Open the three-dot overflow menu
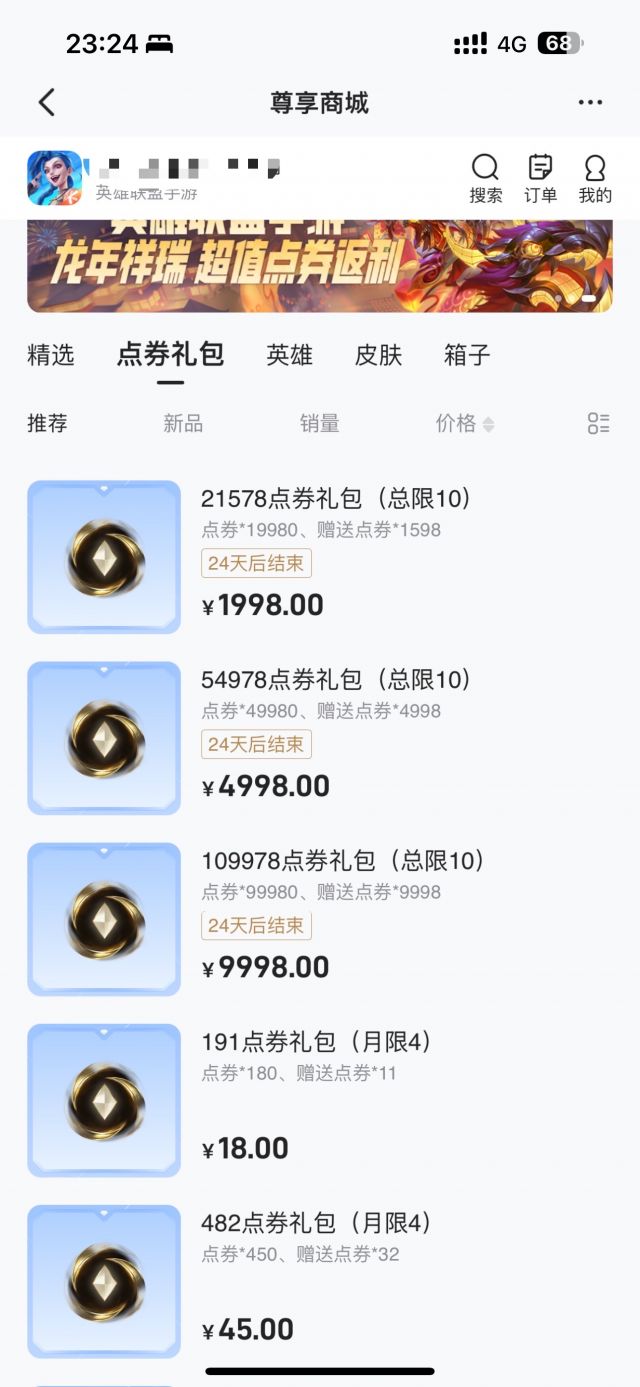This screenshot has height=1387, width=640. pyautogui.click(x=590, y=102)
